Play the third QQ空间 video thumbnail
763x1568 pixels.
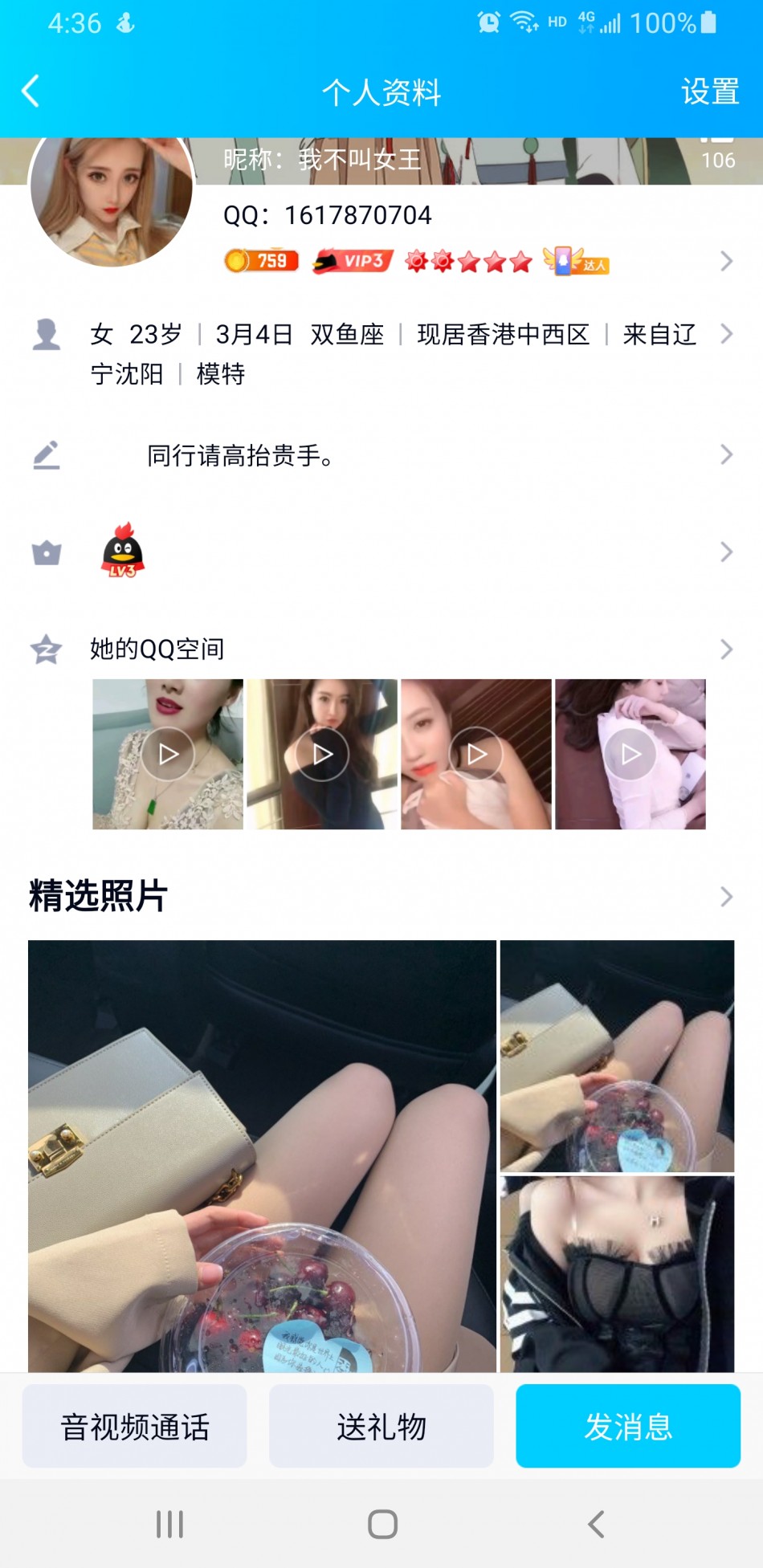[476, 754]
